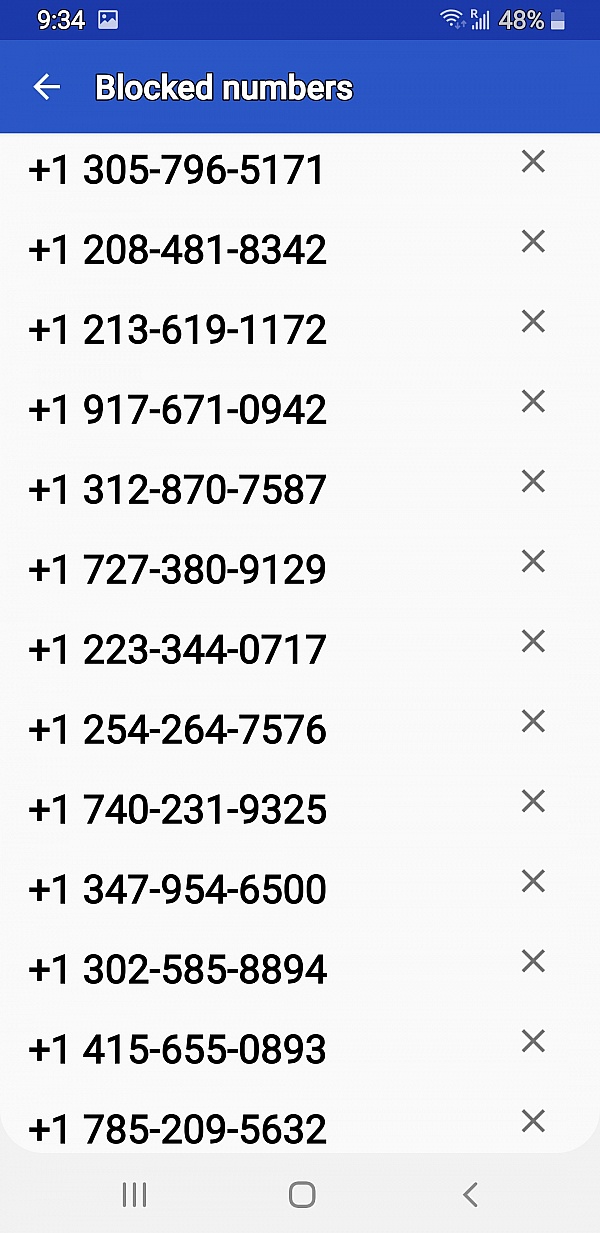This screenshot has height=1233, width=600.
Task: Remove +1 208-481-8342 from blocked list
Action: 533,242
